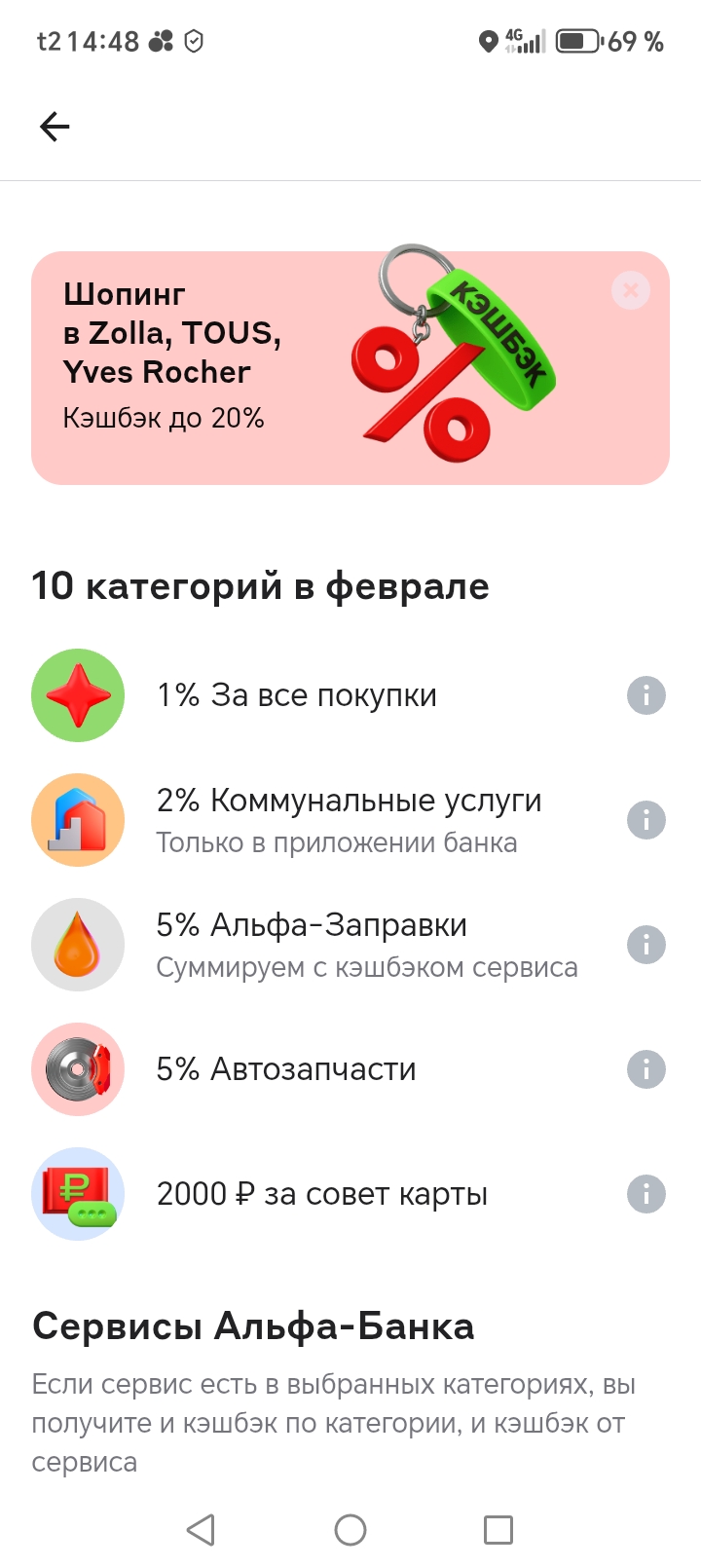Screen dimensions: 701x1568
Task: Show info for 5% Альфа-Заправки
Action: tap(646, 945)
